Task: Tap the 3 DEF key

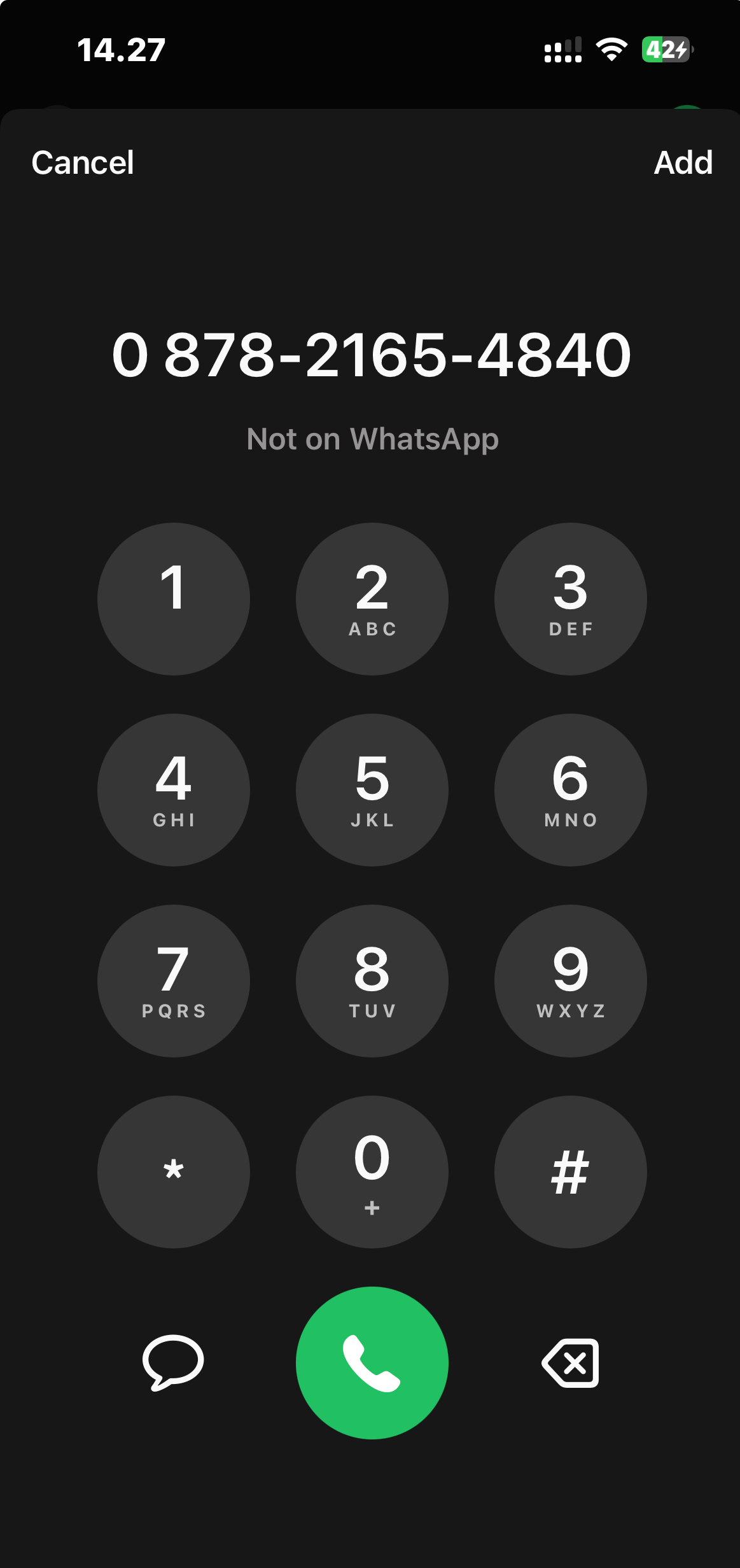Action: point(571,599)
